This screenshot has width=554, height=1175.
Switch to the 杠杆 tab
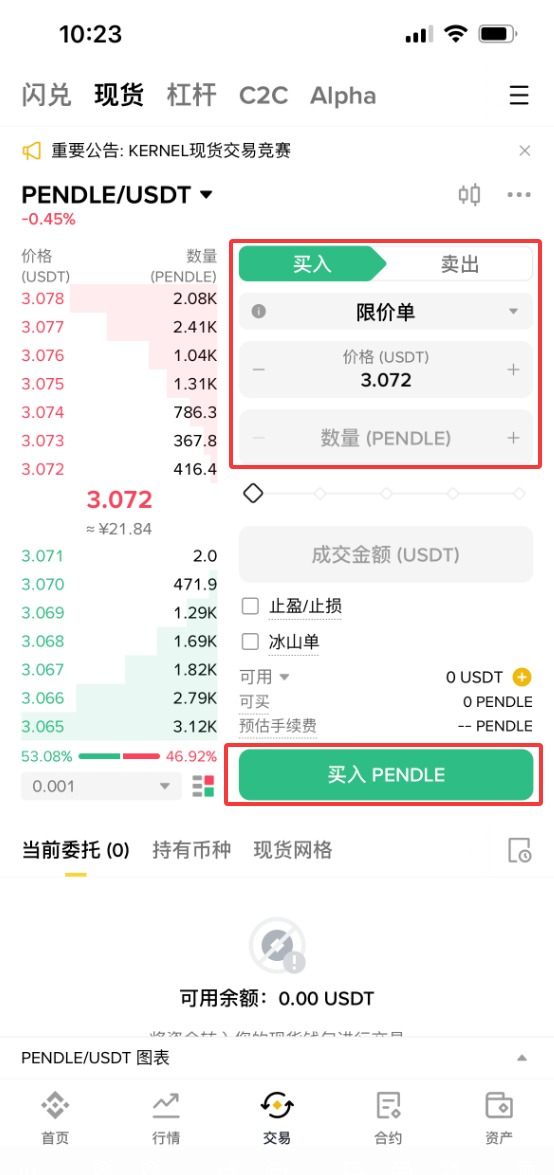pyautogui.click(x=192, y=95)
